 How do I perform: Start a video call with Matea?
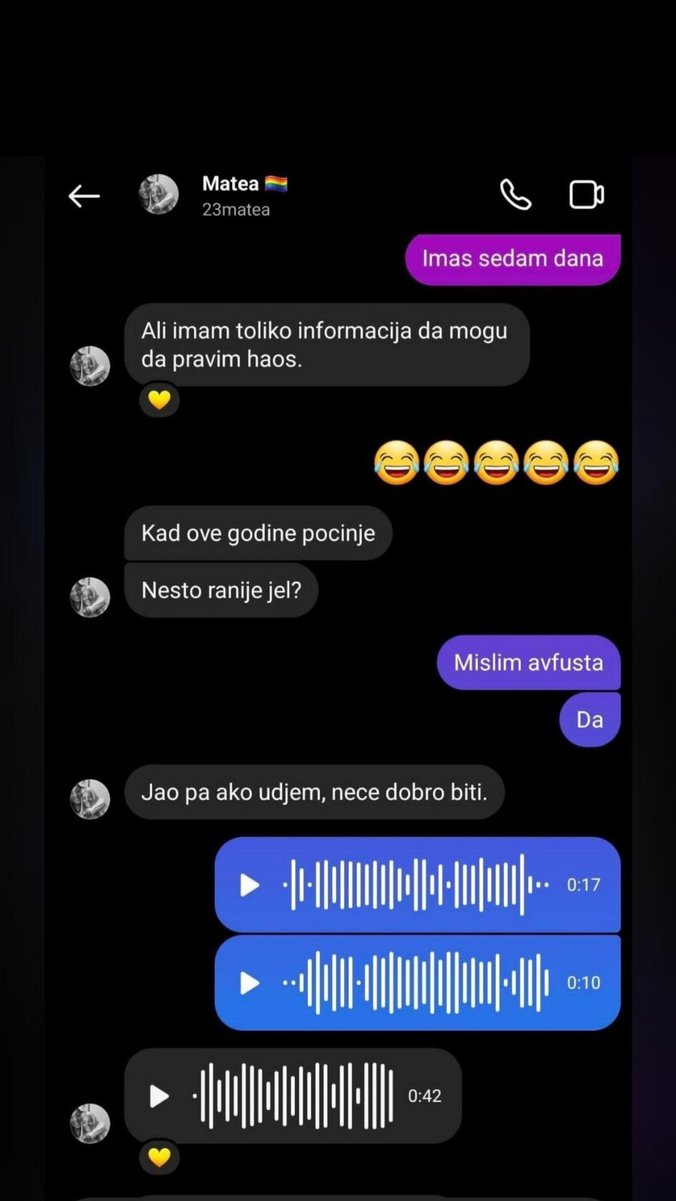pyautogui.click(x=587, y=194)
